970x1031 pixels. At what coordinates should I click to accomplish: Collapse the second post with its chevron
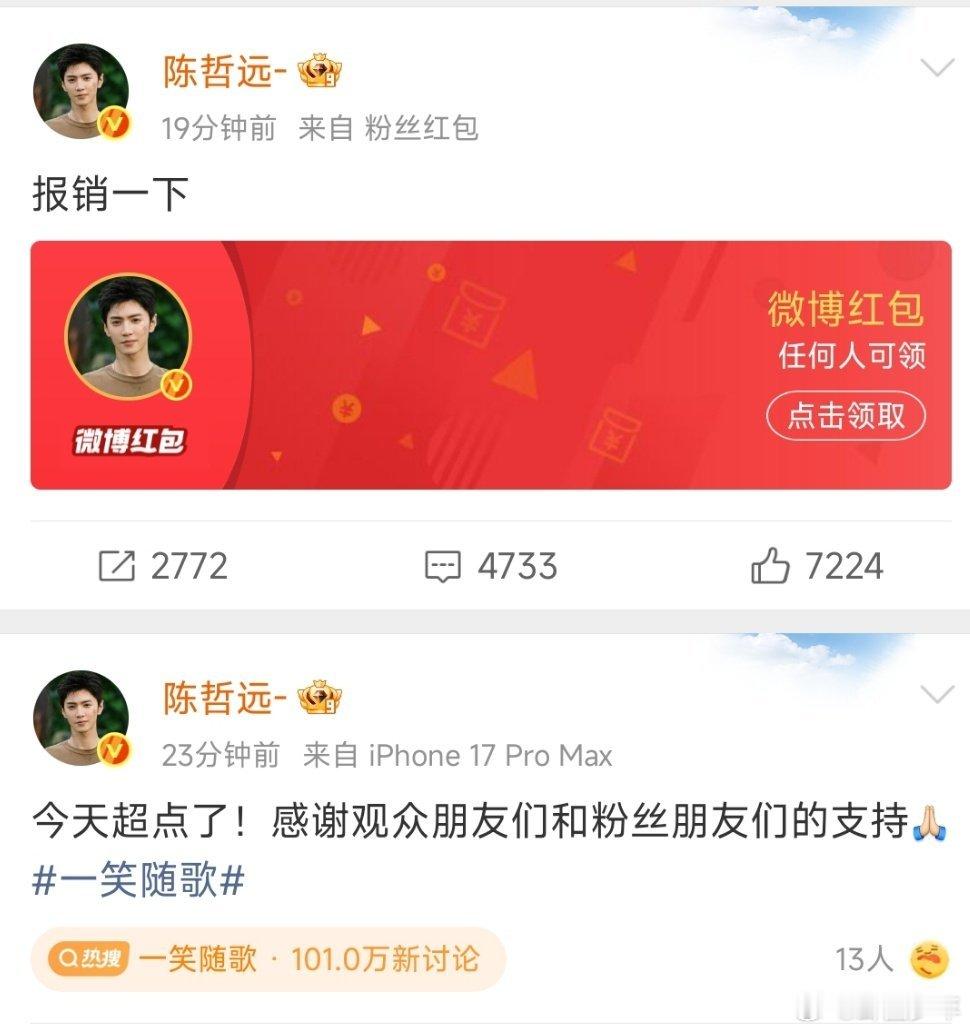[x=936, y=692]
